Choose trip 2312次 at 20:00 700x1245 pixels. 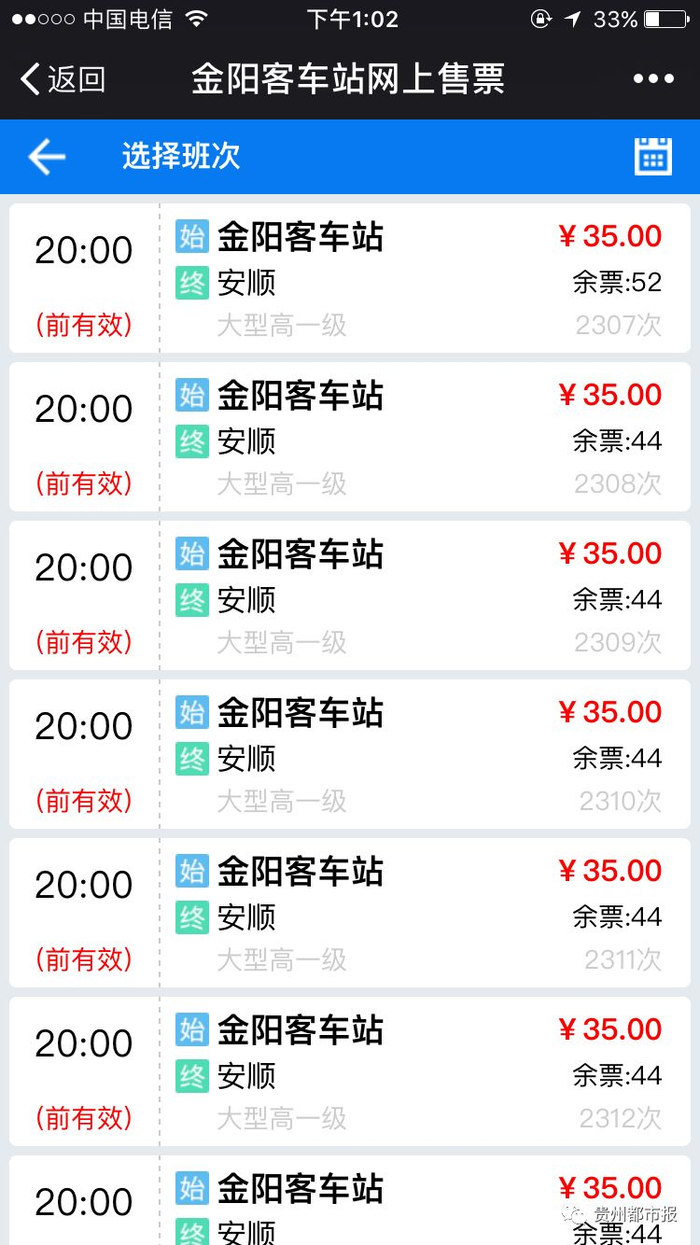click(350, 1072)
